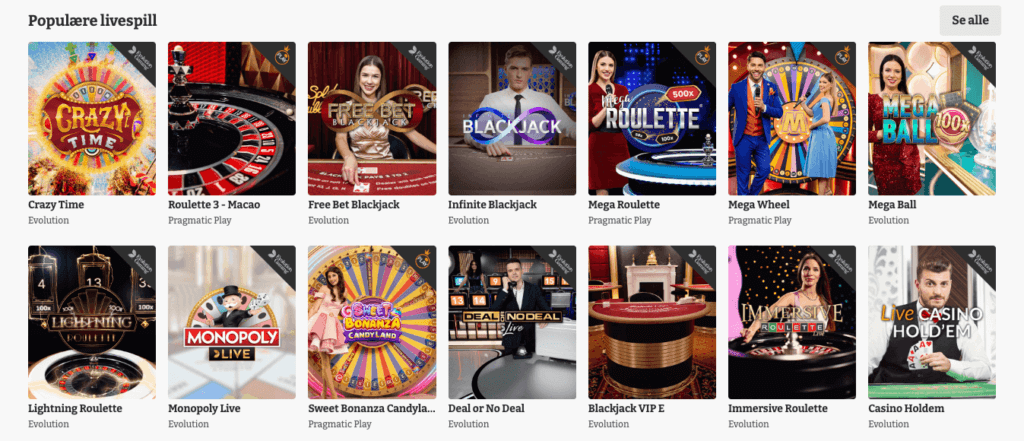Choose the Blackjack VIP E table
The width and height of the screenshot is (1024, 441).
point(652,322)
